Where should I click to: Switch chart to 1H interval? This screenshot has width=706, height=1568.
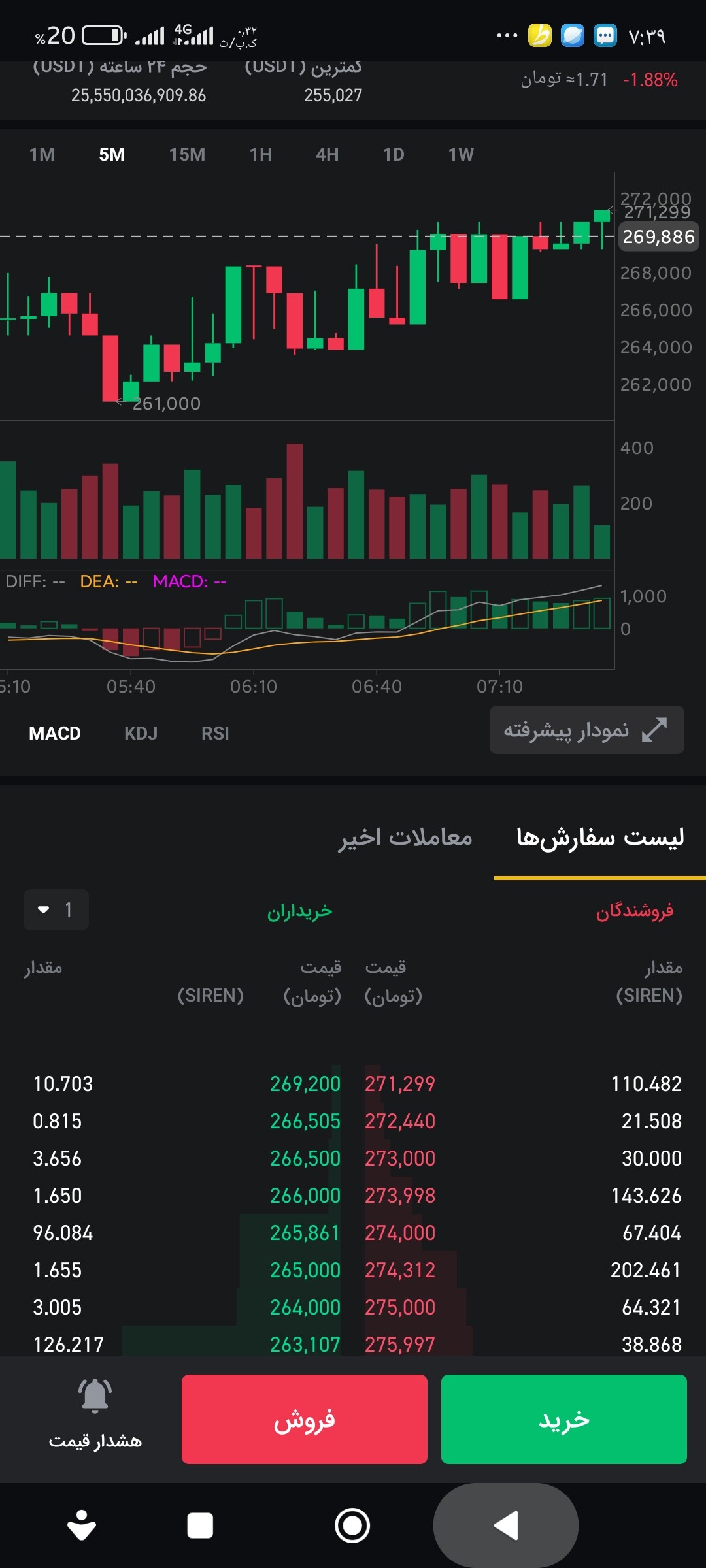pos(261,154)
